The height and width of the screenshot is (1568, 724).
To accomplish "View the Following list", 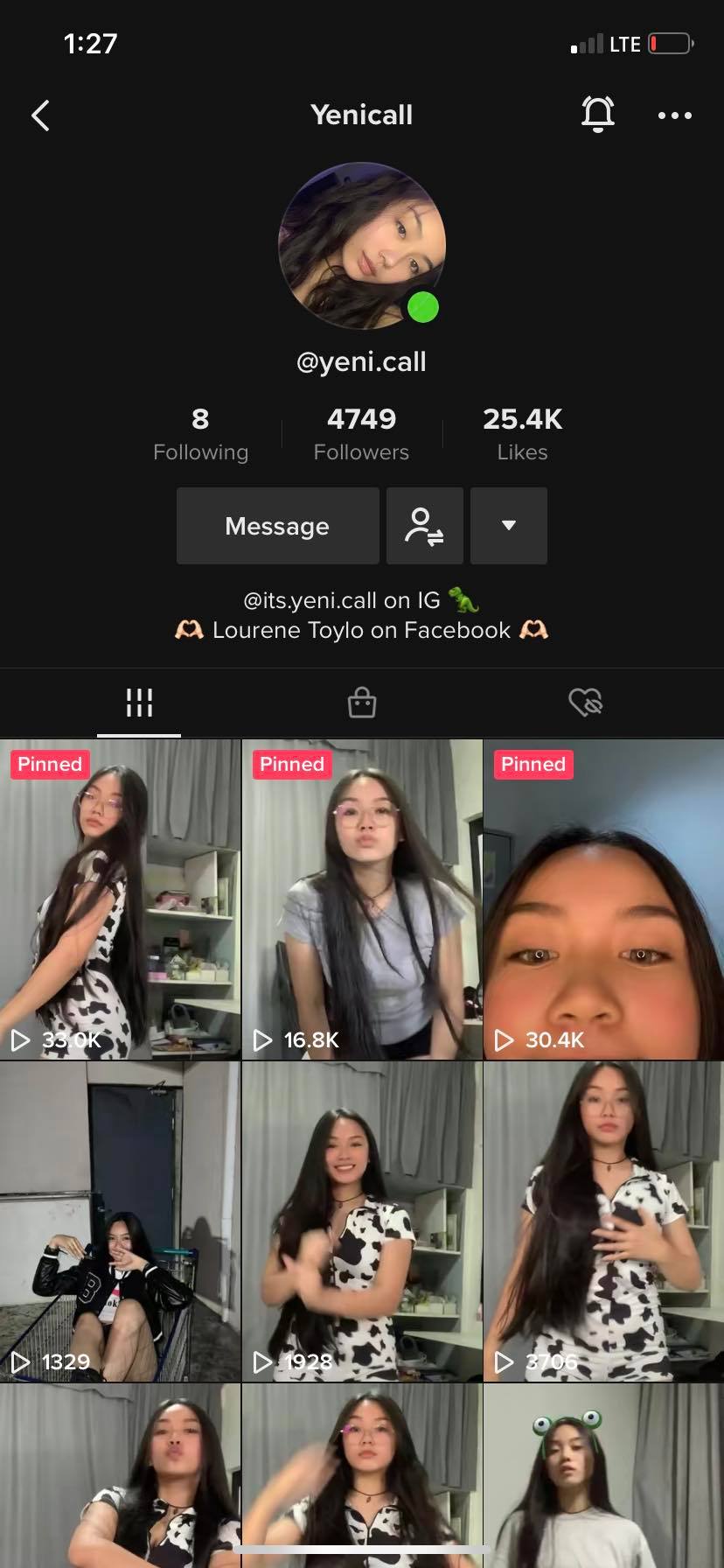I will (x=200, y=434).
